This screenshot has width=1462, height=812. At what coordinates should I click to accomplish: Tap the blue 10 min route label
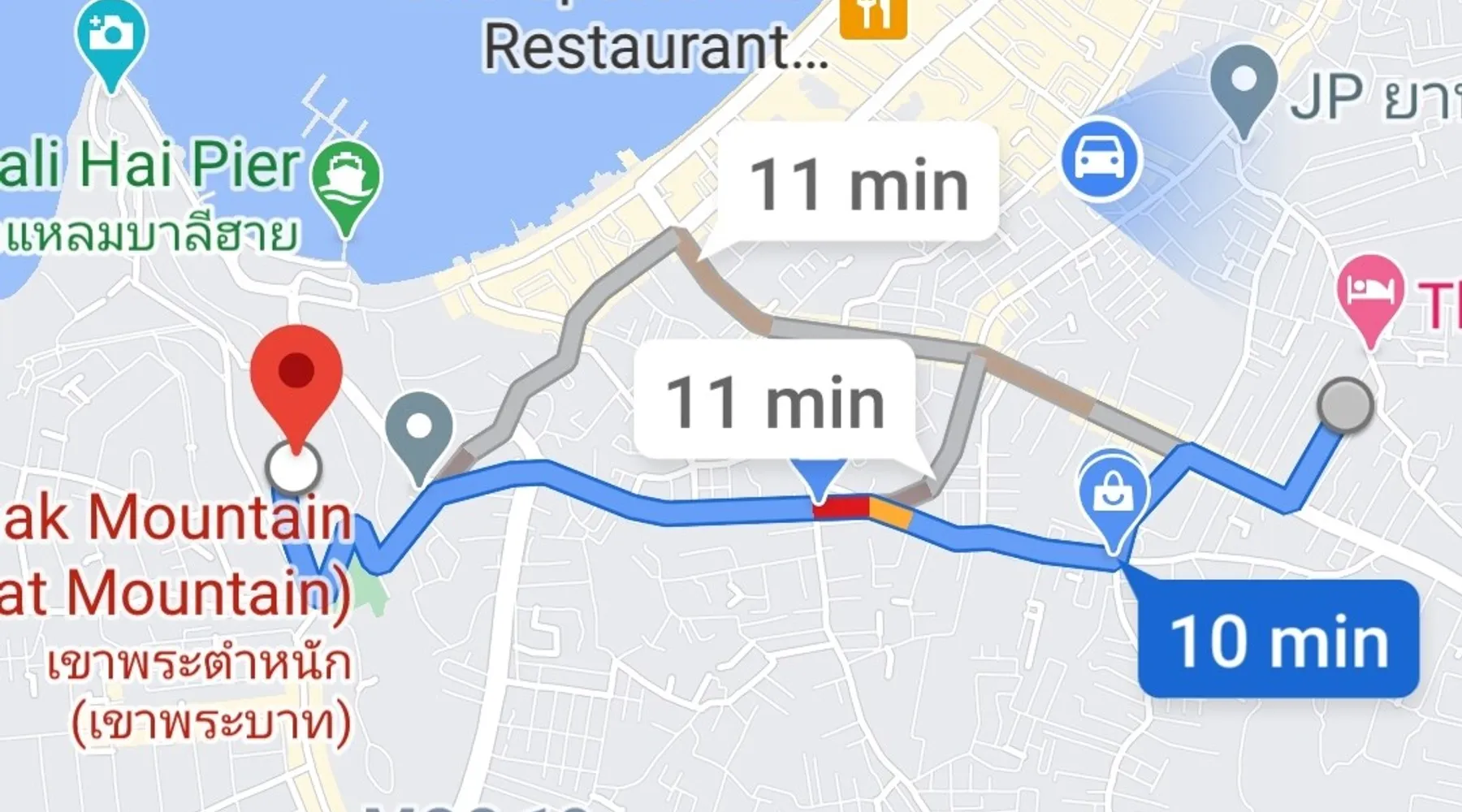1278,640
